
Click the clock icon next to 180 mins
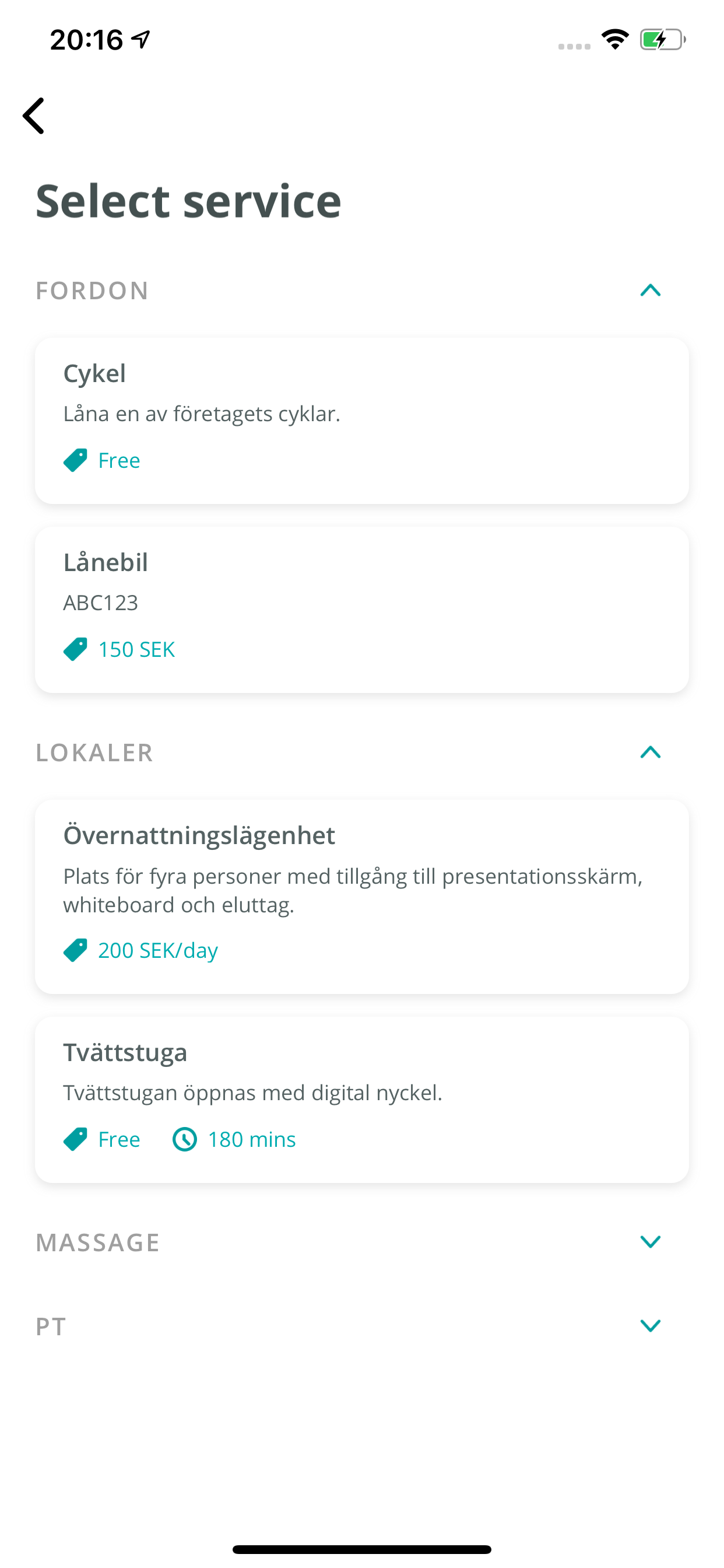tap(185, 1139)
